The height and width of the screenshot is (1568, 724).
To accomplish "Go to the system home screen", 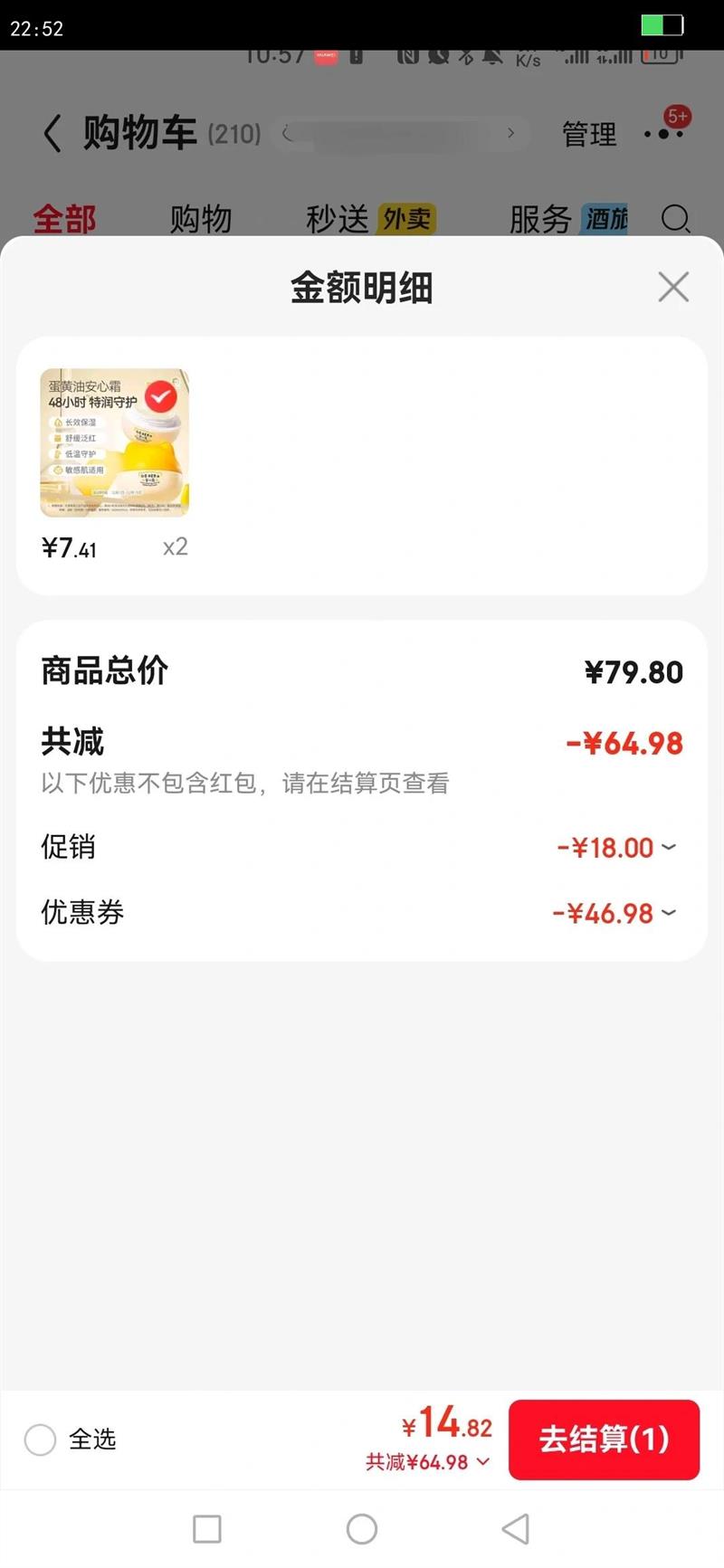I will point(362,1529).
